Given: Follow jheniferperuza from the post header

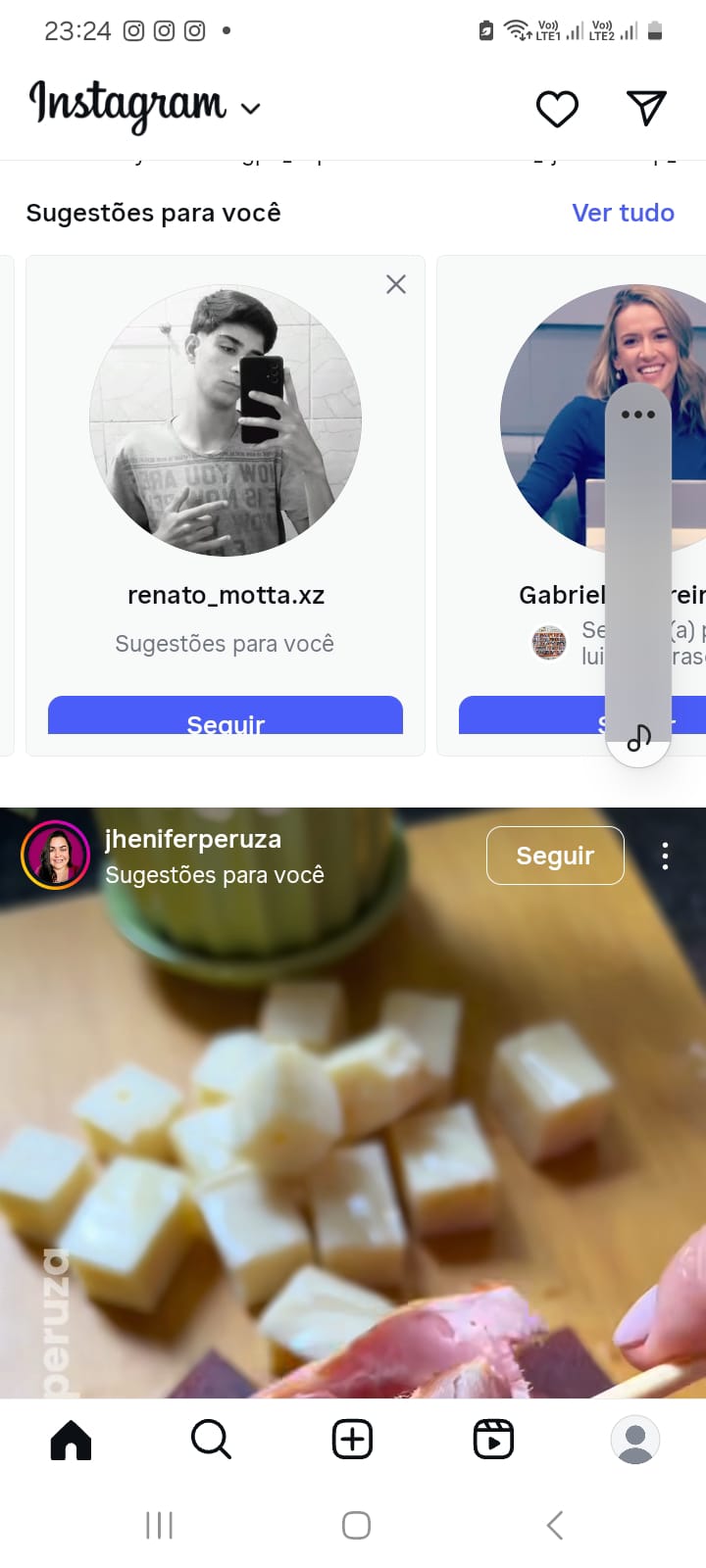Looking at the screenshot, I should click(555, 856).
